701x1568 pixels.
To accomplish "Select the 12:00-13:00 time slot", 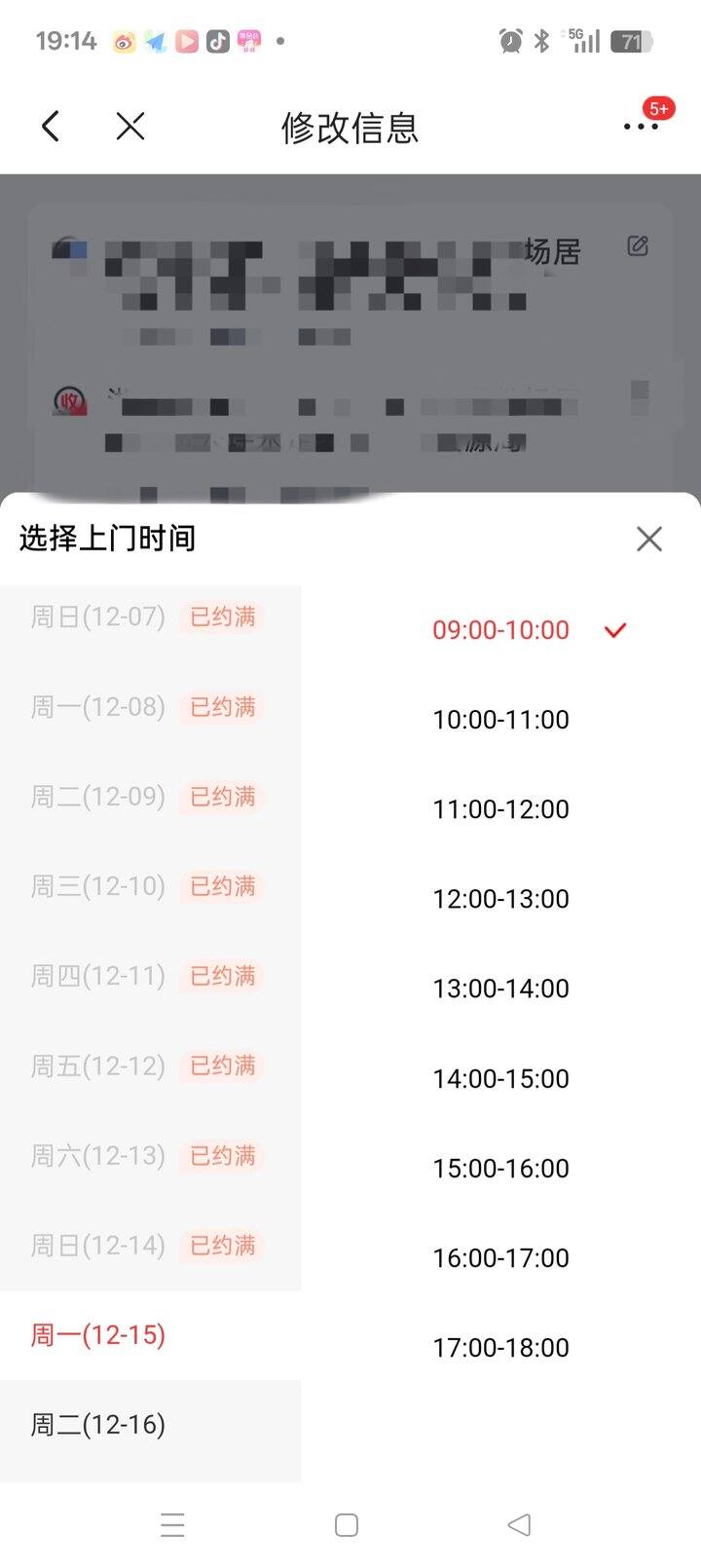I will click(500, 899).
